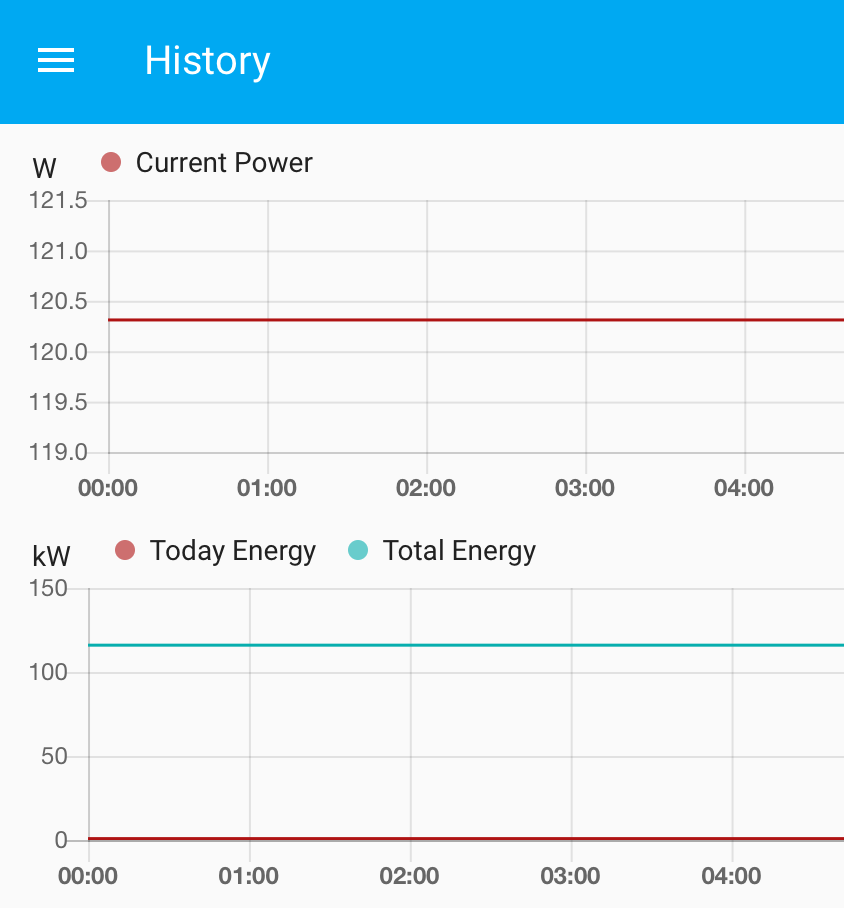Switch to the History screen header
The width and height of the screenshot is (844, 908).
pos(207,61)
